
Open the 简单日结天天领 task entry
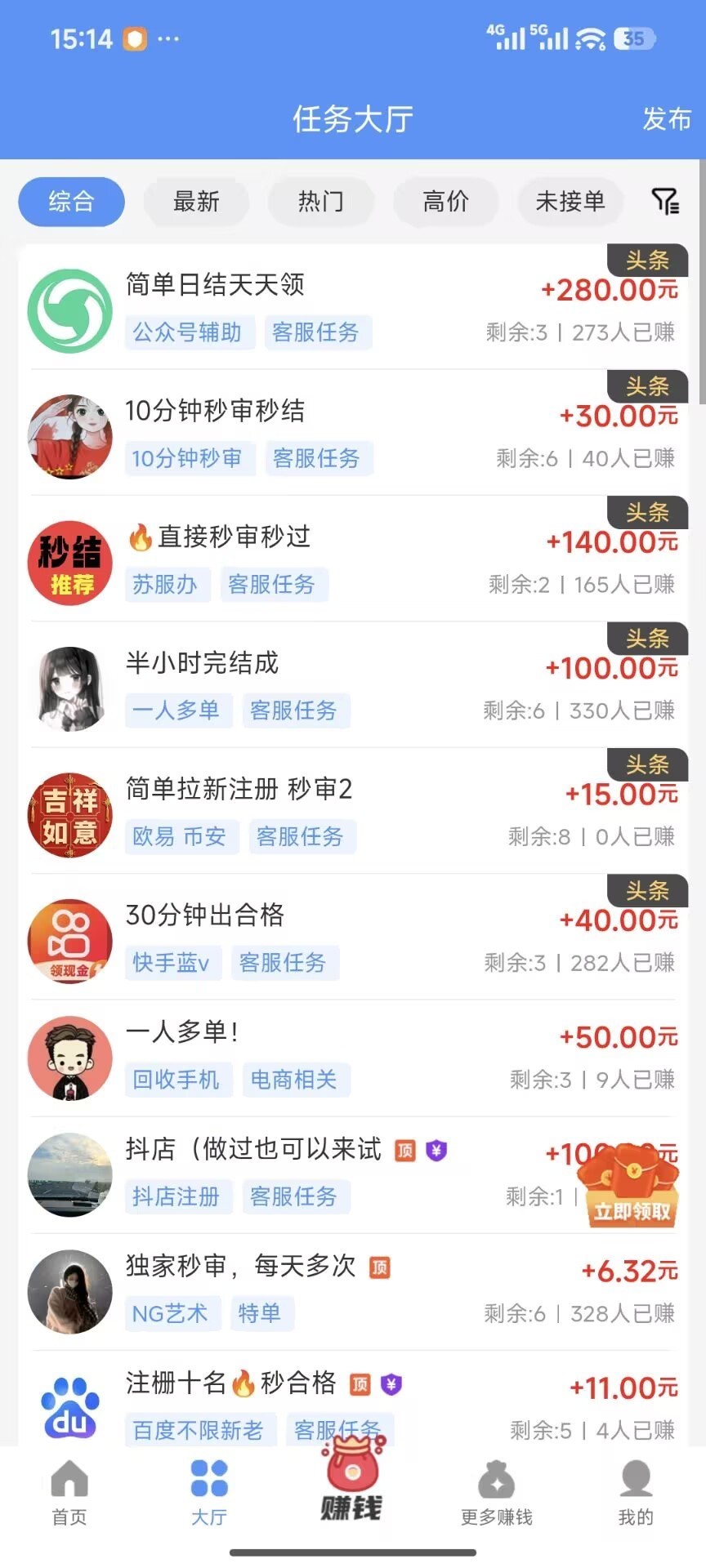click(214, 286)
